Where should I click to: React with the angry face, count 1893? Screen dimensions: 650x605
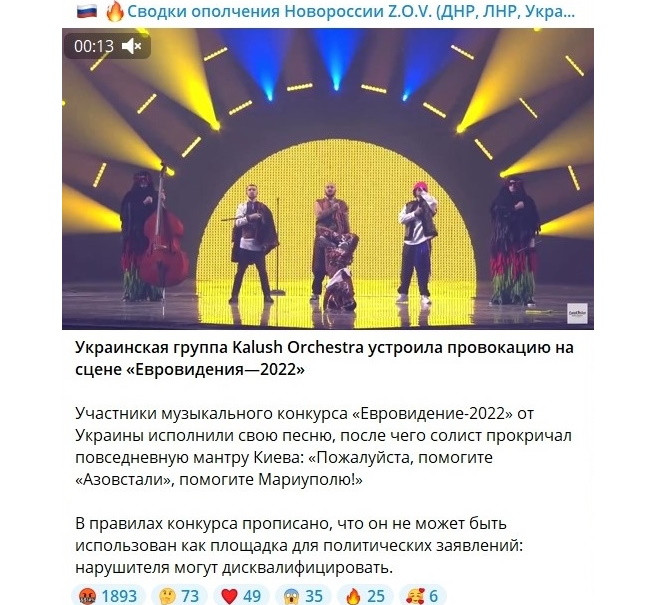pyautogui.click(x=105, y=595)
